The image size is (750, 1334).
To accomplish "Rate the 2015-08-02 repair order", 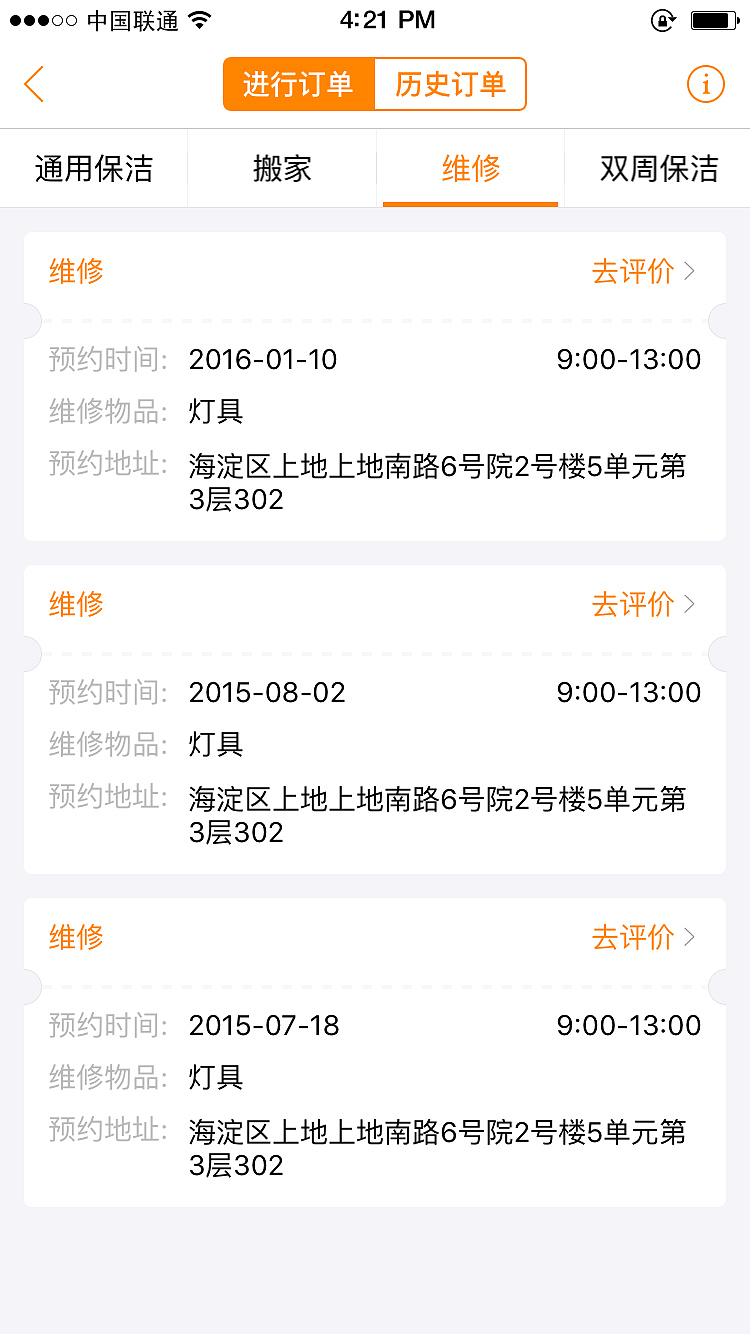I will click(642, 604).
